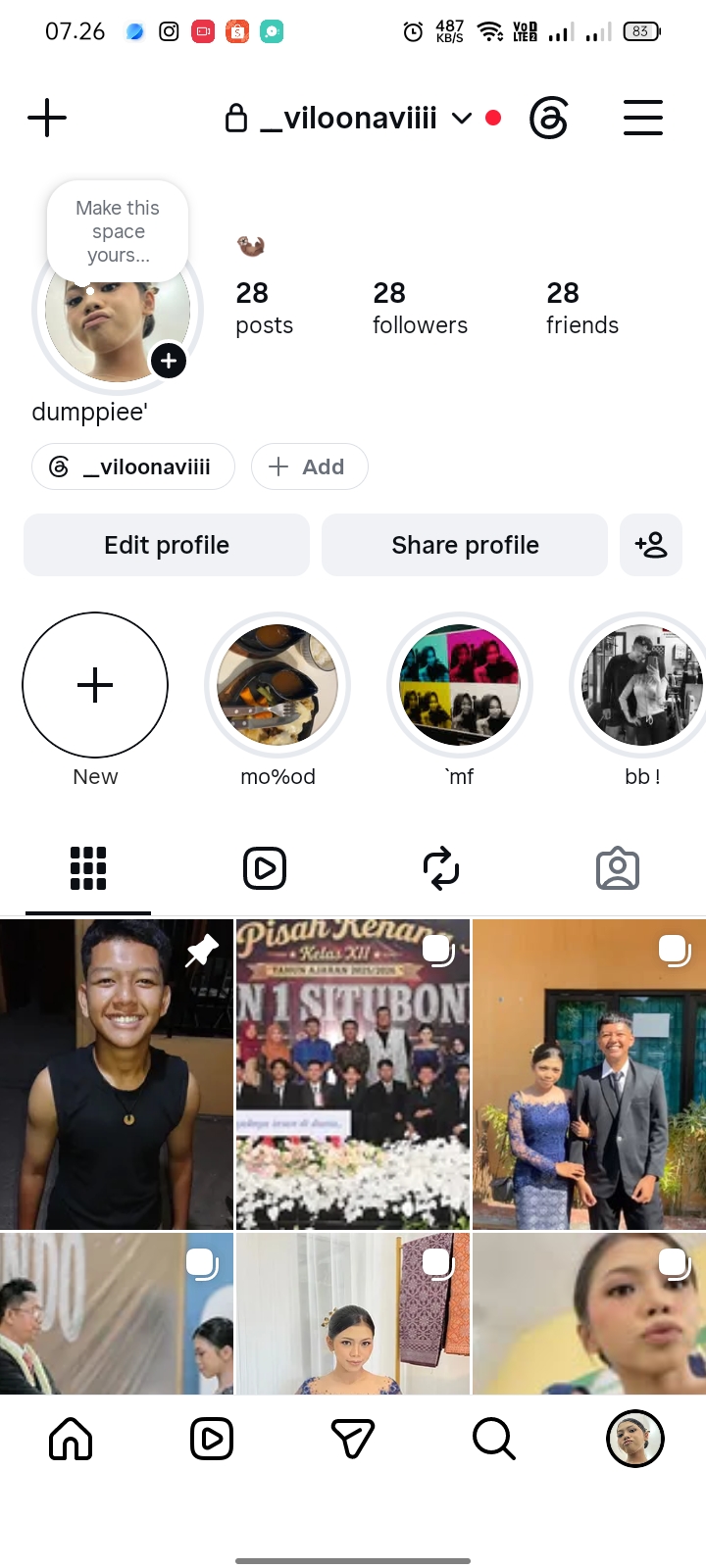Open Messages in bottom navigation
The width and height of the screenshot is (706, 1568).
click(x=353, y=1439)
